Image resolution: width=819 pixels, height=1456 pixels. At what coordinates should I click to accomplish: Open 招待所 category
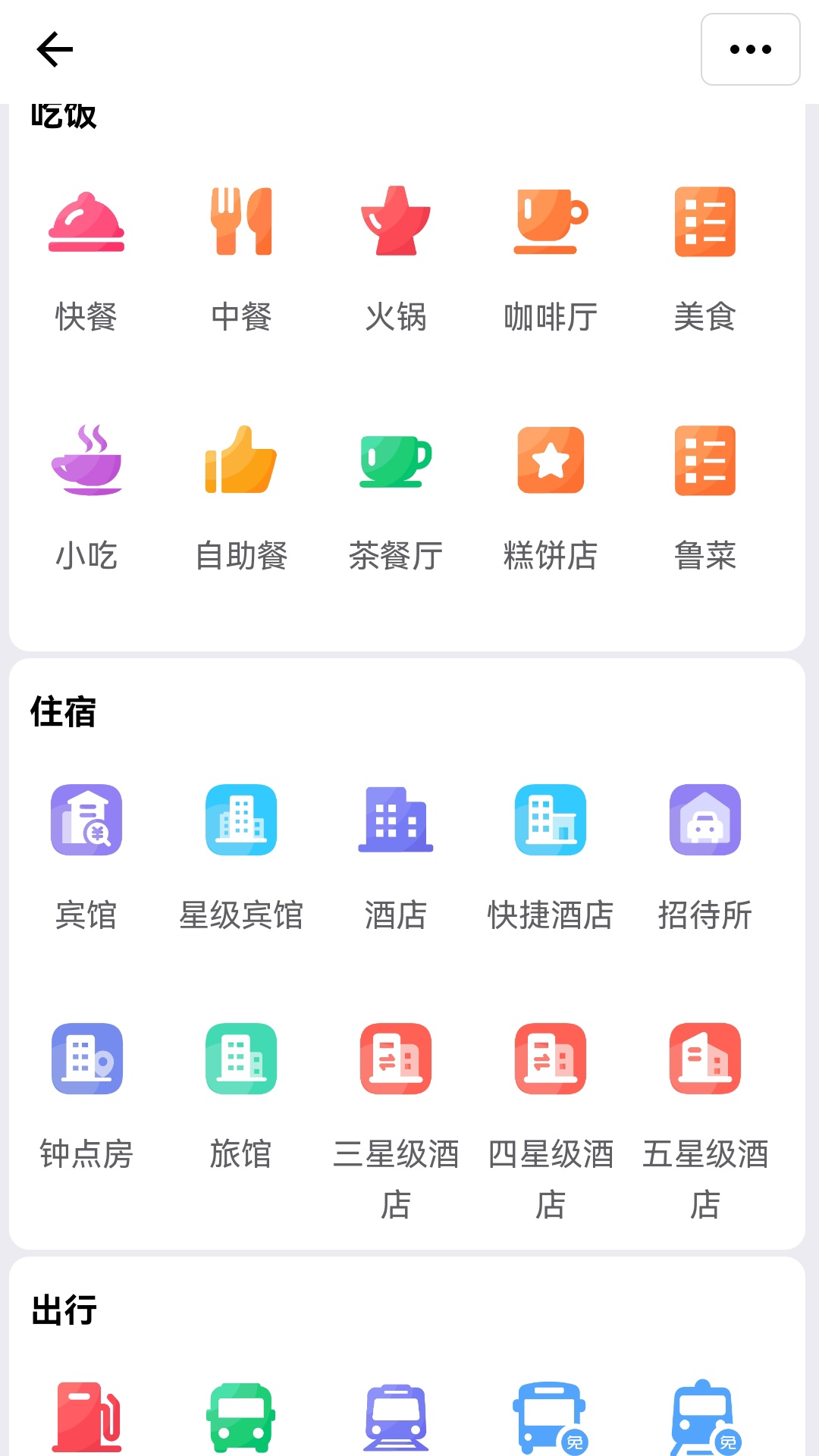tap(705, 858)
